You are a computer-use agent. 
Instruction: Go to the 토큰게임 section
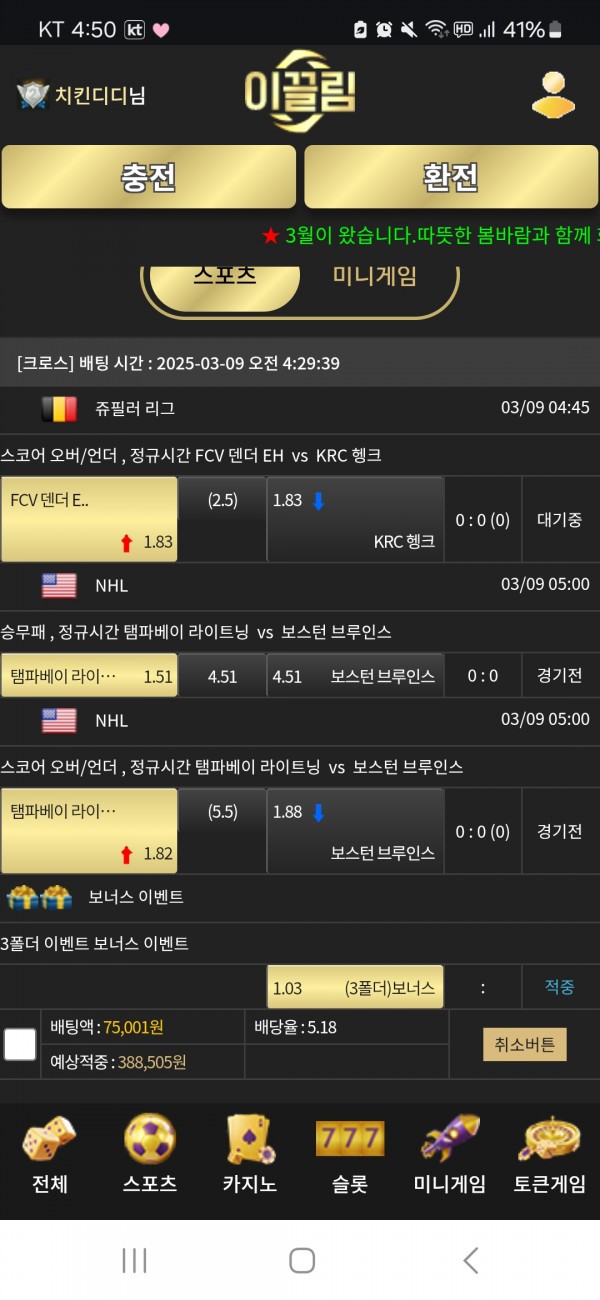(550, 1156)
